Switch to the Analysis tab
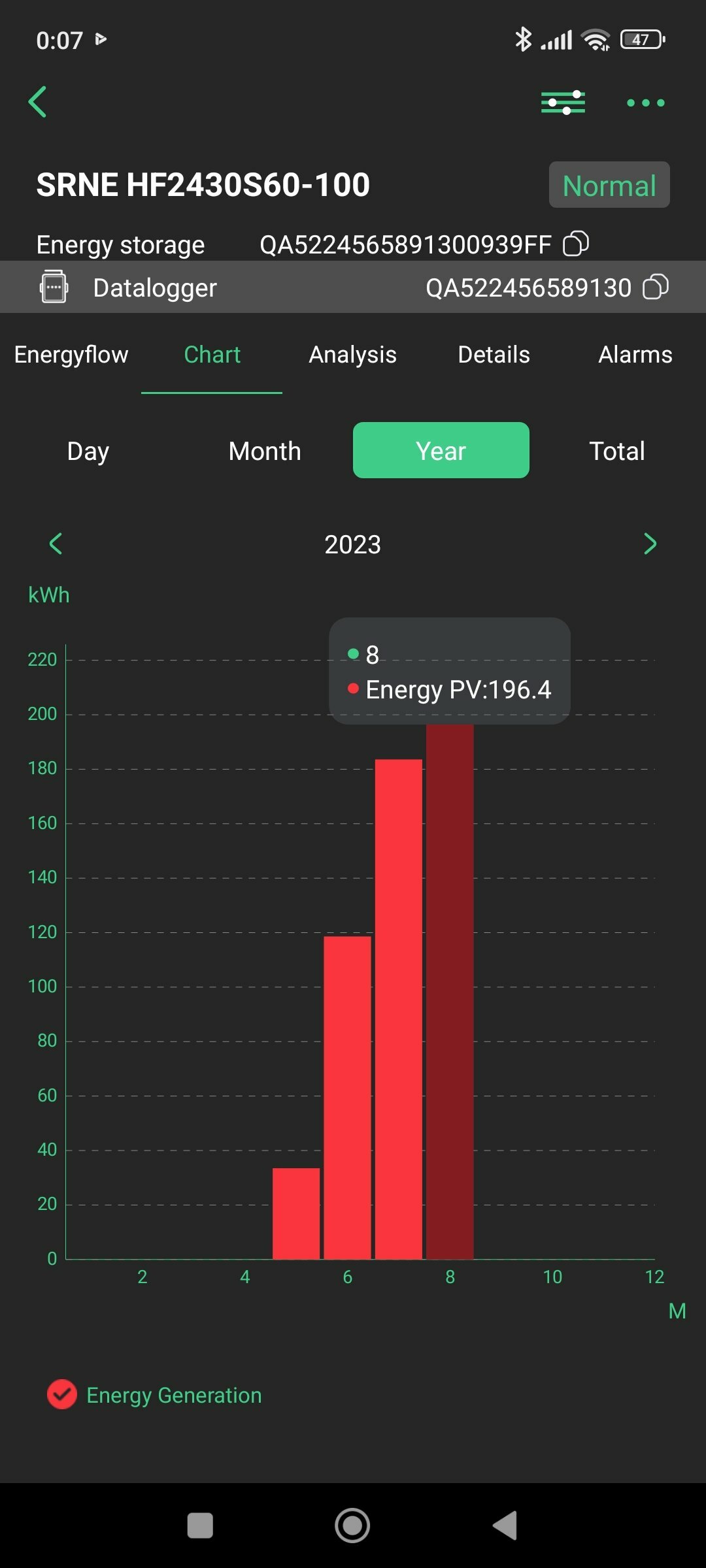The height and width of the screenshot is (1568, 706). [x=353, y=355]
